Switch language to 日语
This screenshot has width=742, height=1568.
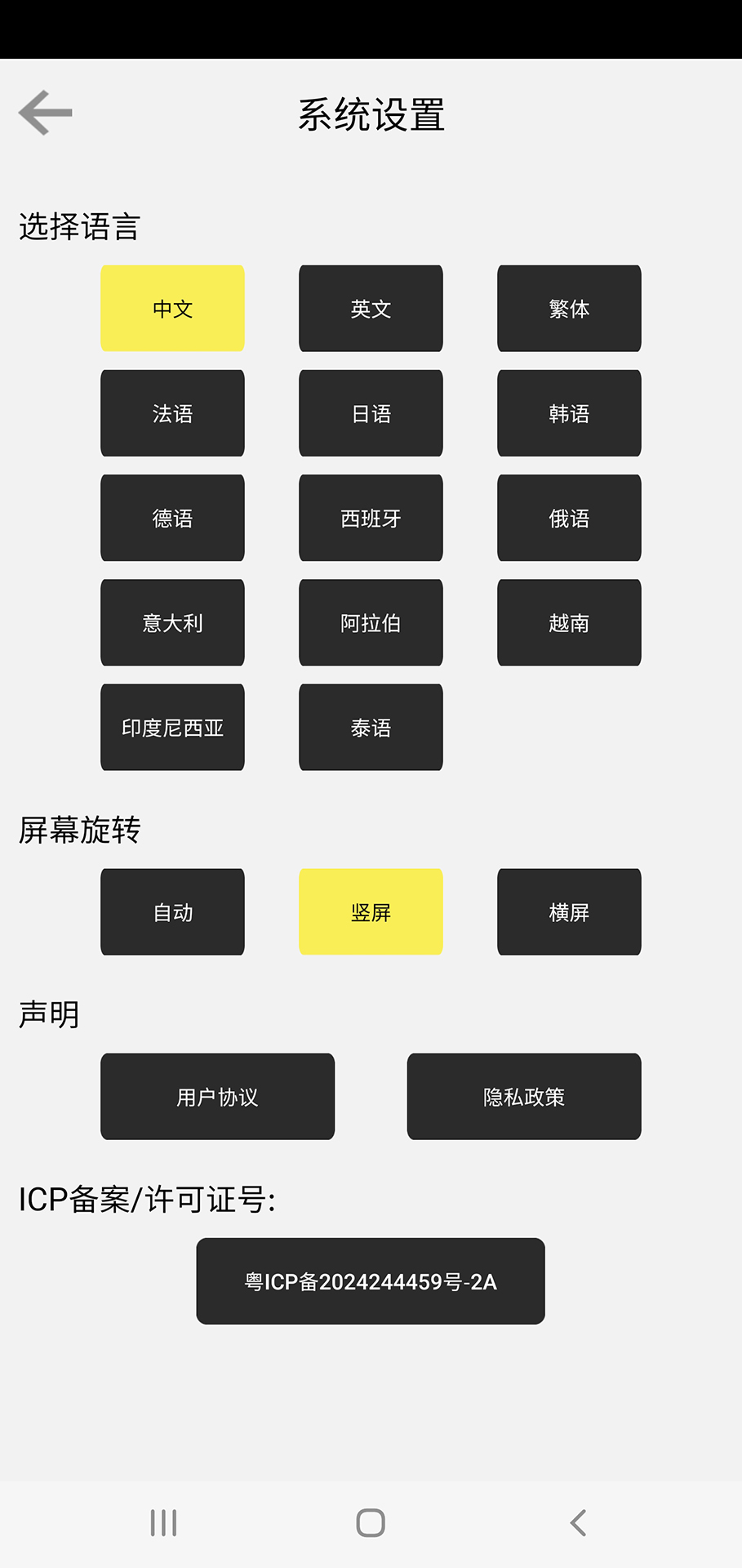[x=371, y=413]
